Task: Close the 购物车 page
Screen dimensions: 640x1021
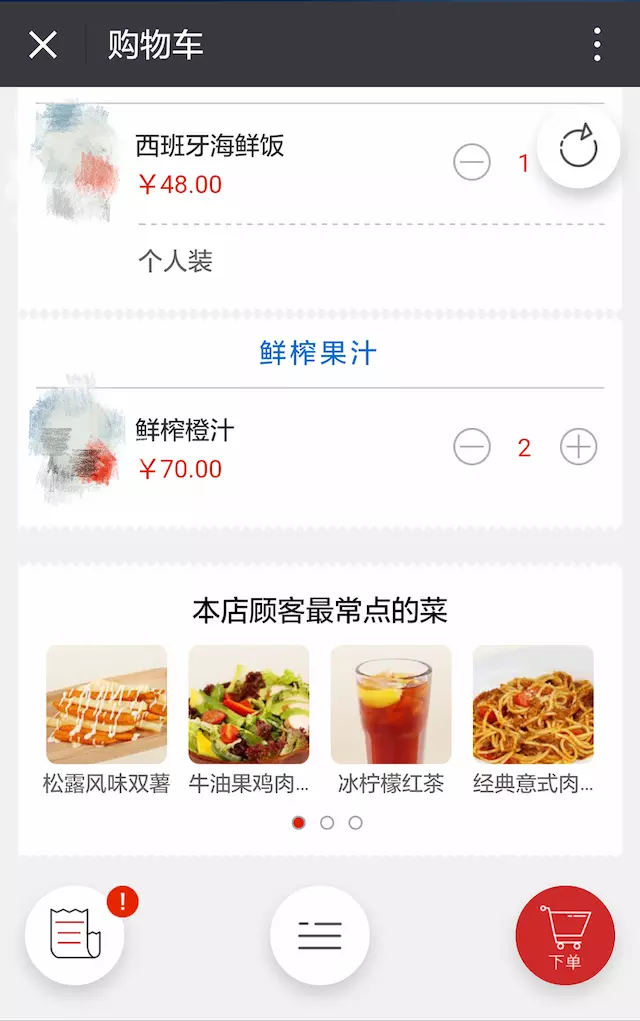Action: 43,44
